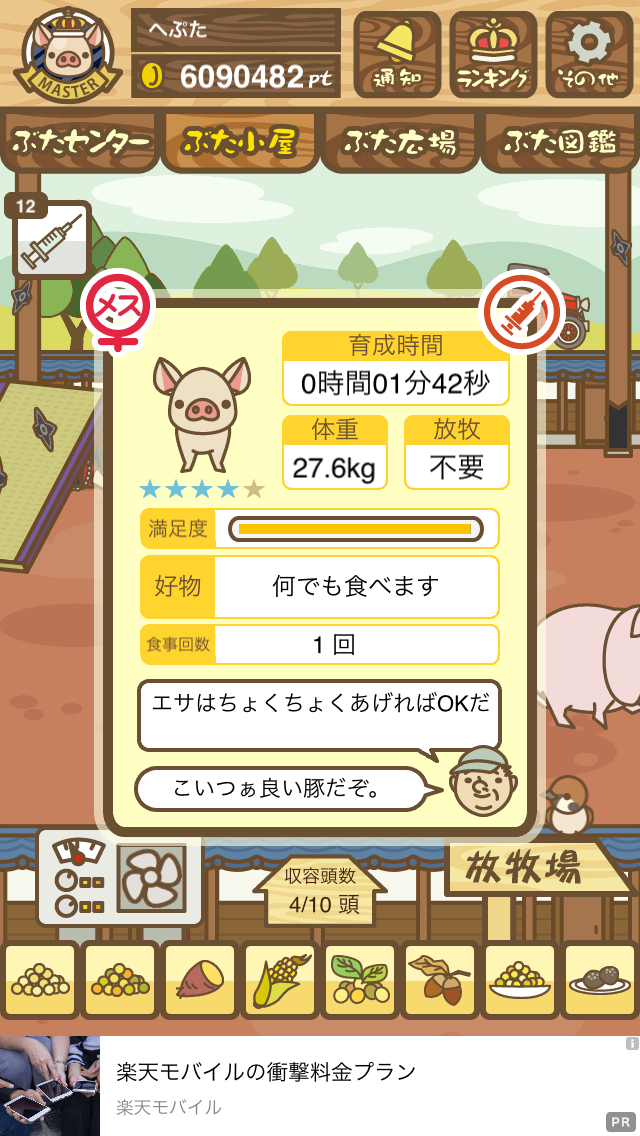Viewport: 640px width, 1136px height.
Task: Select the ぶた小屋 tab
Action: click(240, 143)
